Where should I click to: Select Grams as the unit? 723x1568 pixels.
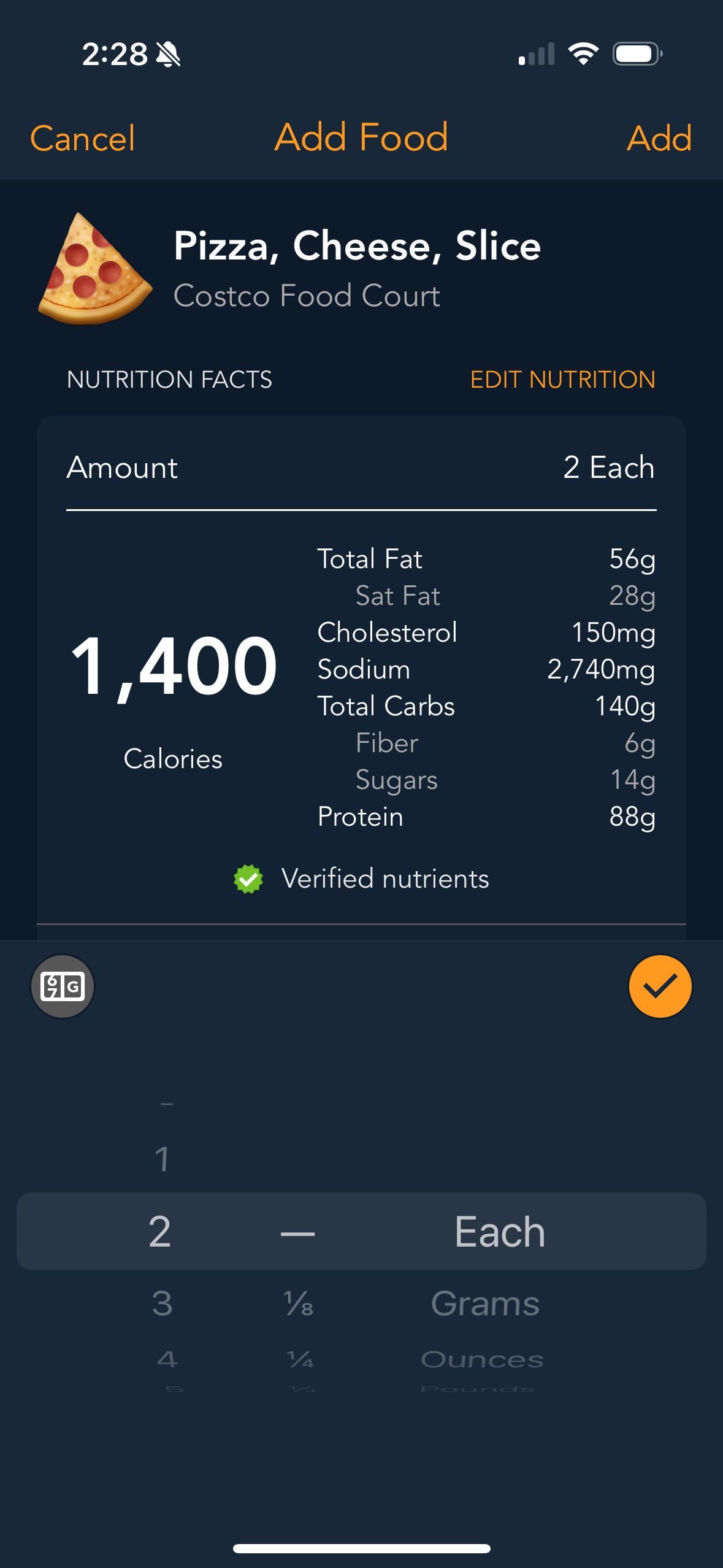[x=485, y=1303]
